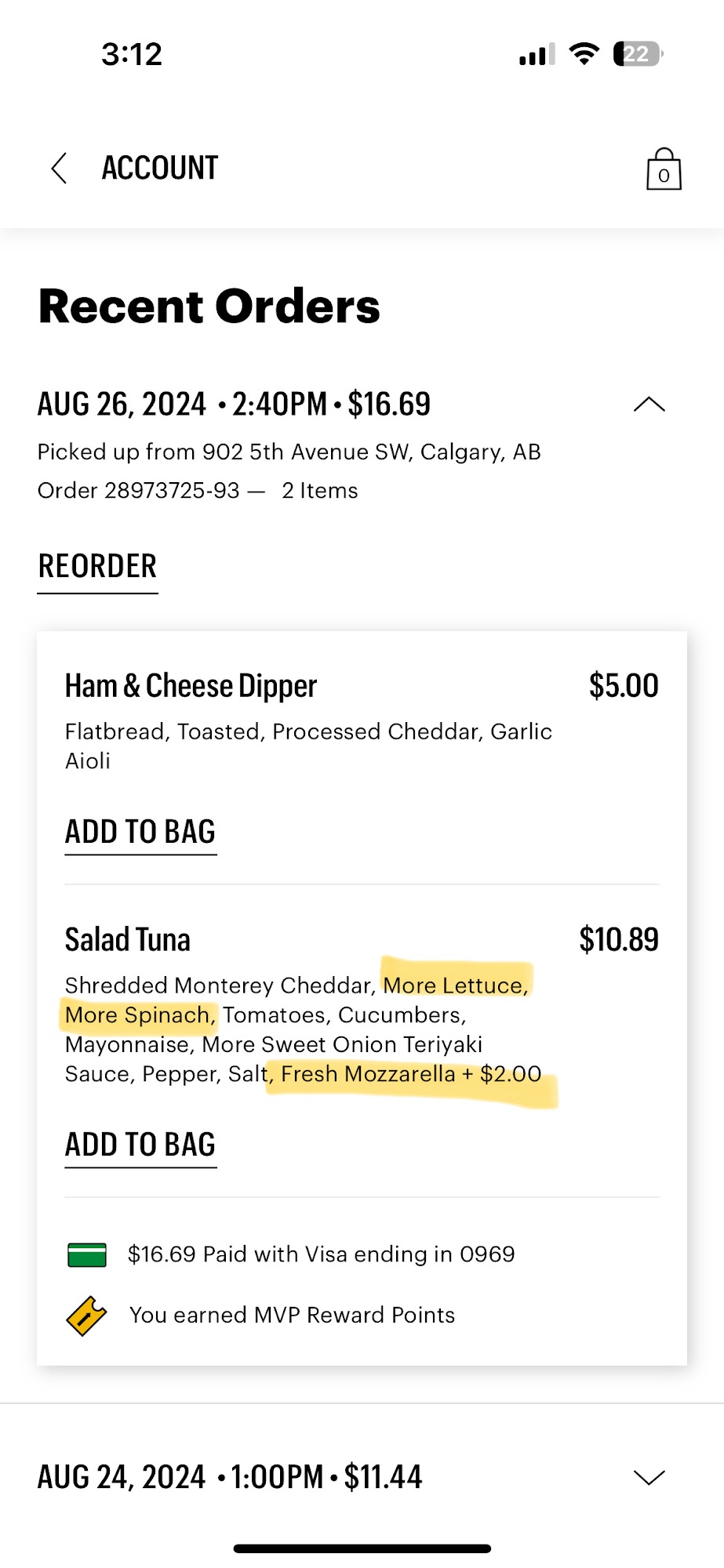Screen dimensions: 724x1568
Task: Tap the chevron beside $16.69 order
Action: [648, 403]
